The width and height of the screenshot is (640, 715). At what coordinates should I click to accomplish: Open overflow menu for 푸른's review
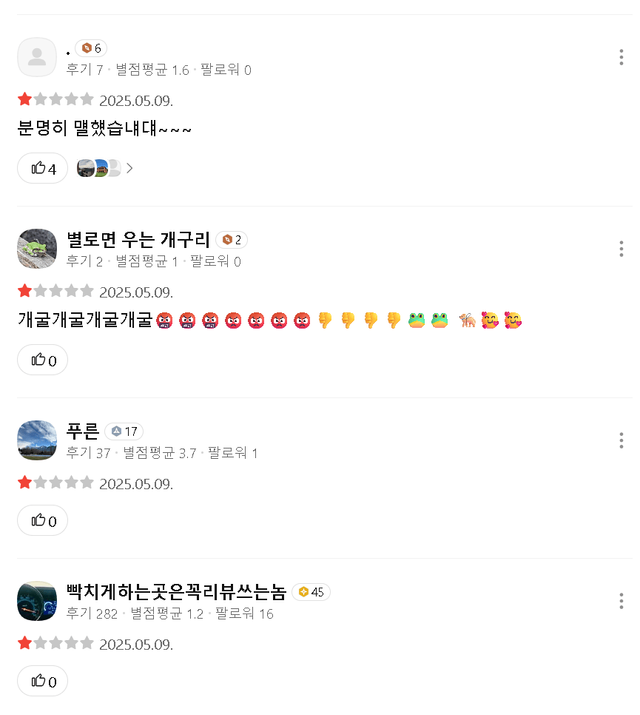(621, 440)
